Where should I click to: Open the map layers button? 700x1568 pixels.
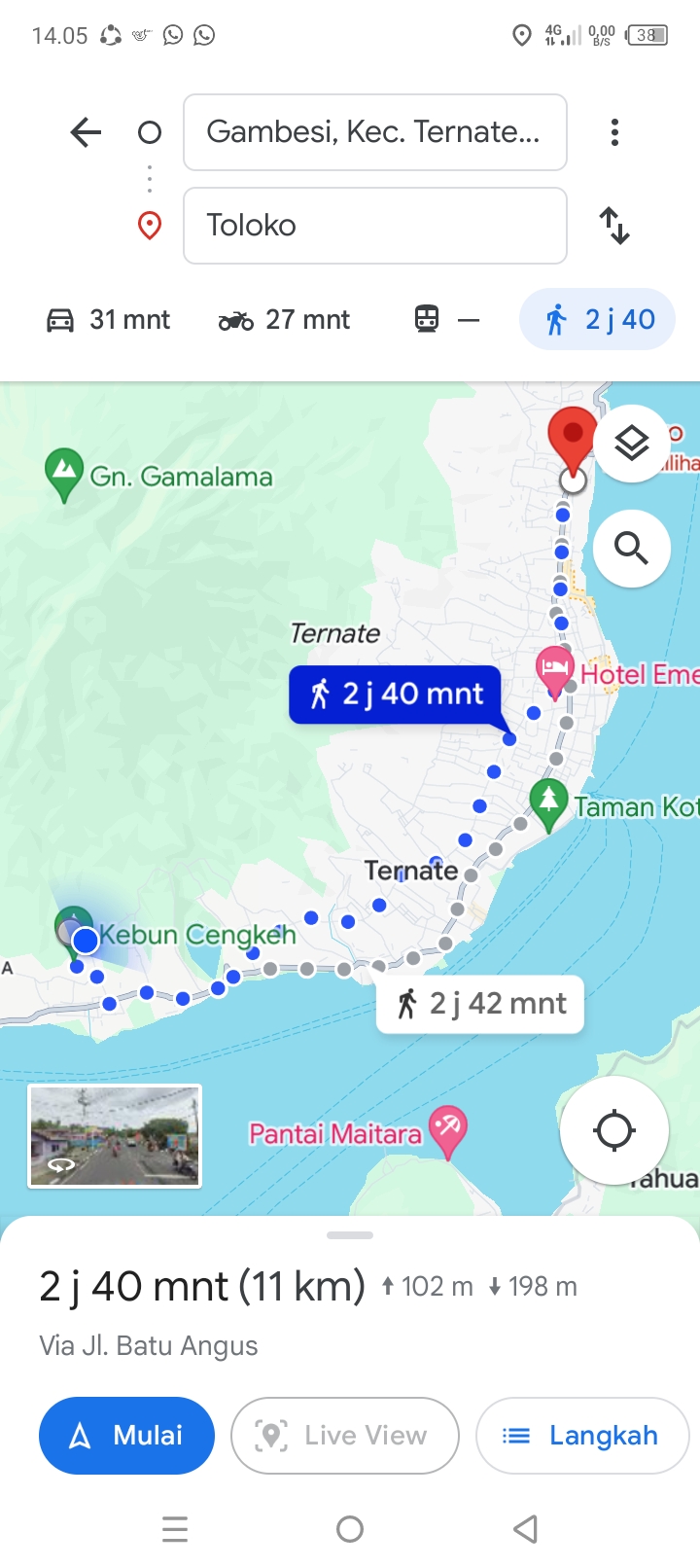tap(632, 444)
